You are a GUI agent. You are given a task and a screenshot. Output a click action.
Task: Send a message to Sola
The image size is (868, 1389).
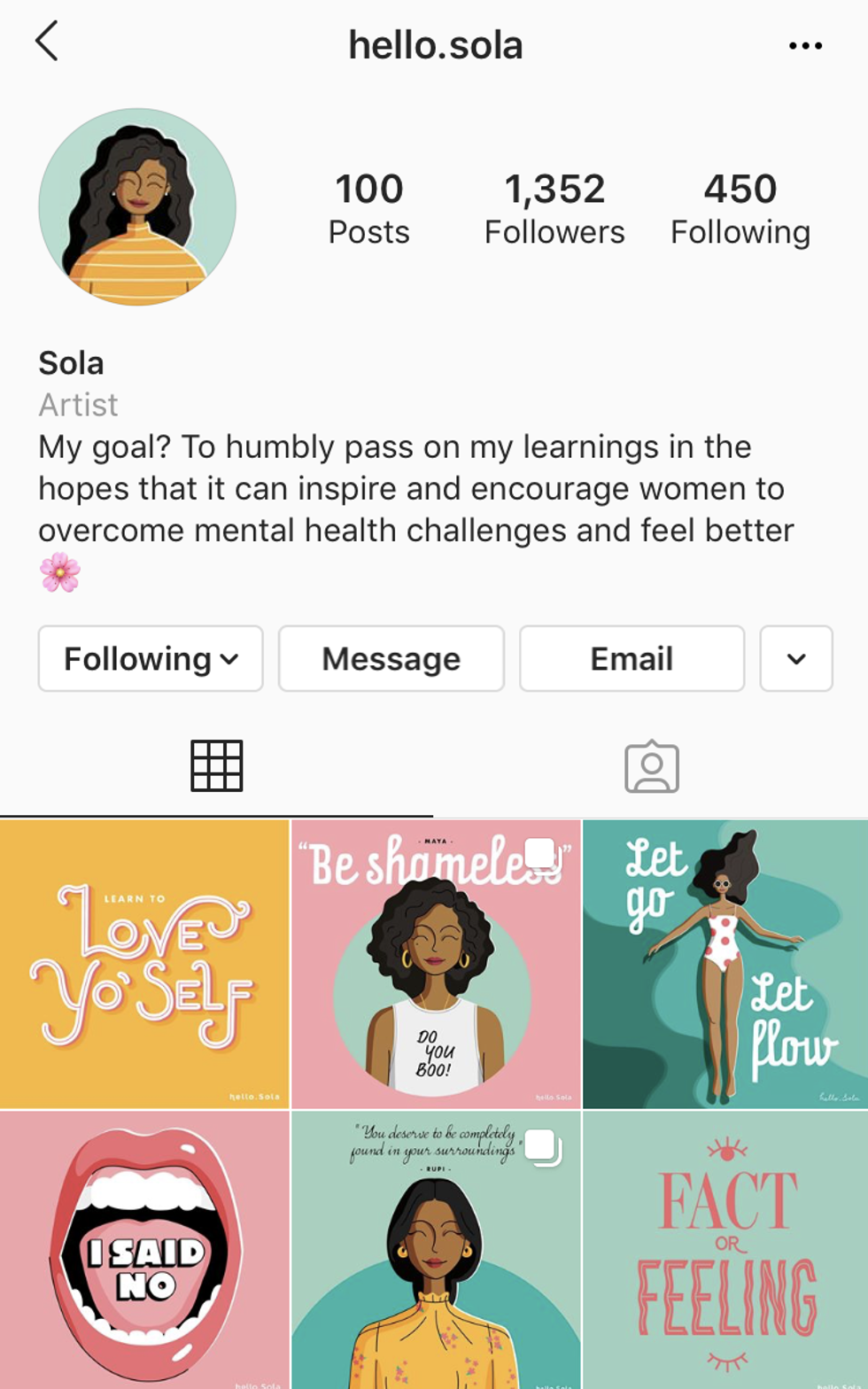coord(391,658)
